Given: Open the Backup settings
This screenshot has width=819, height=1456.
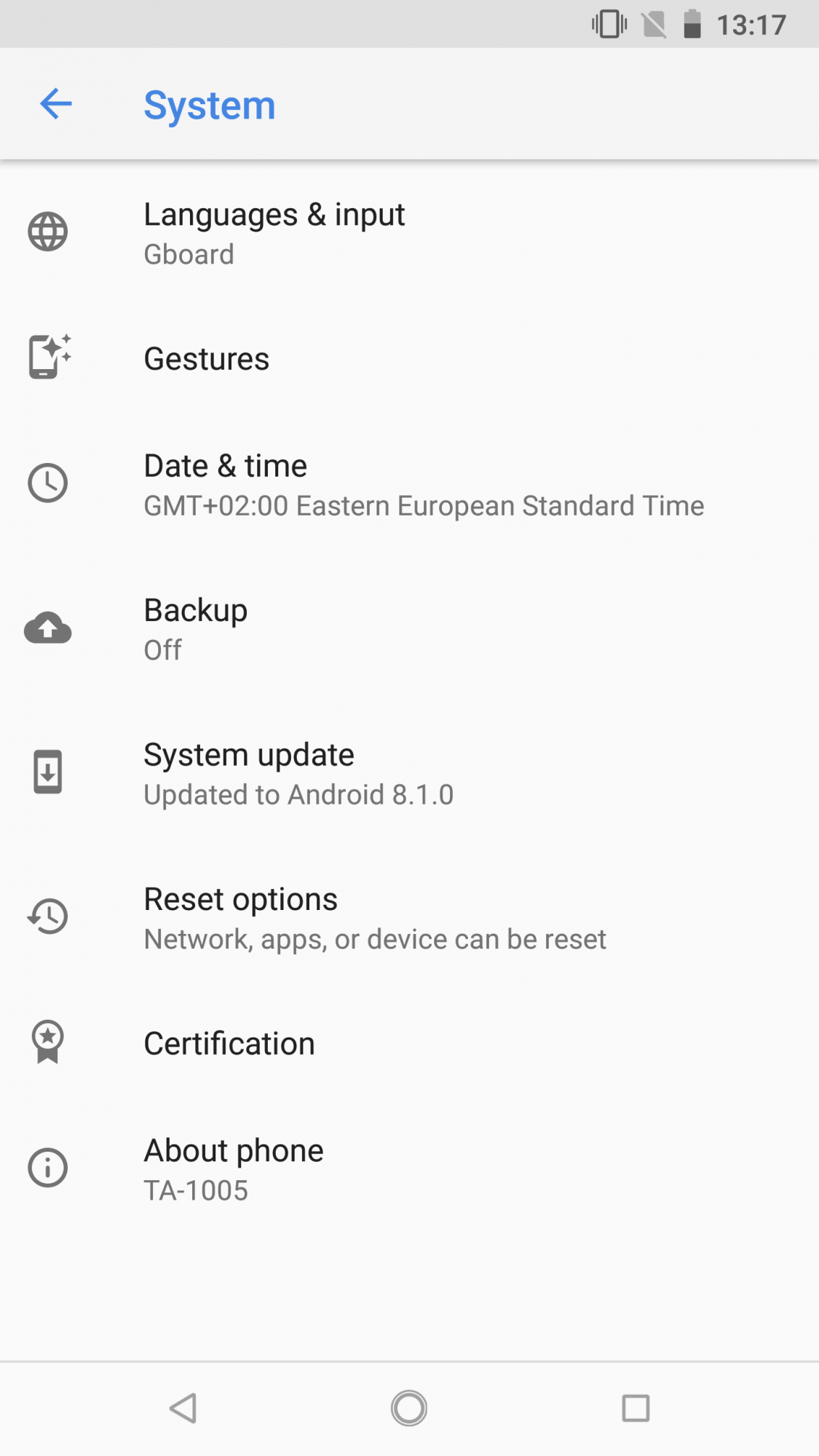Looking at the screenshot, I should point(195,628).
